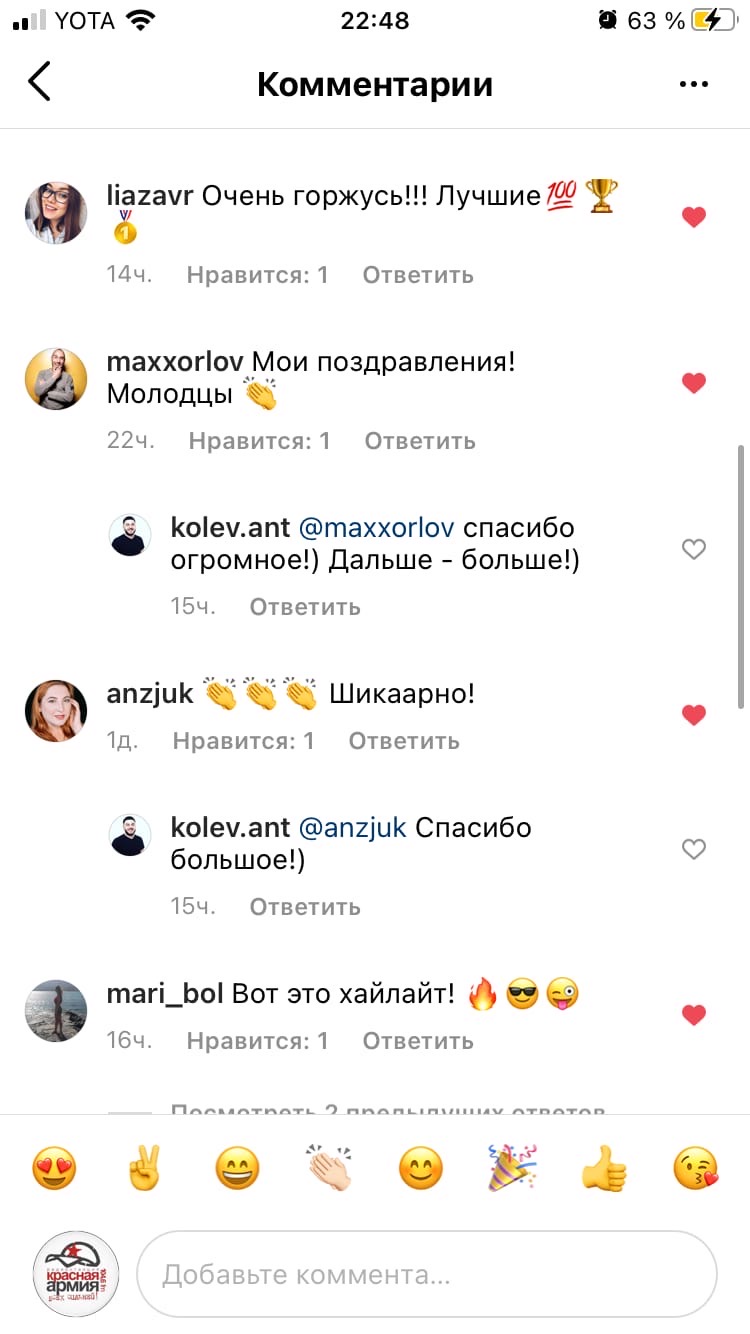The width and height of the screenshot is (750, 1334).
Task: Focus the add comment text field
Action: (426, 1275)
